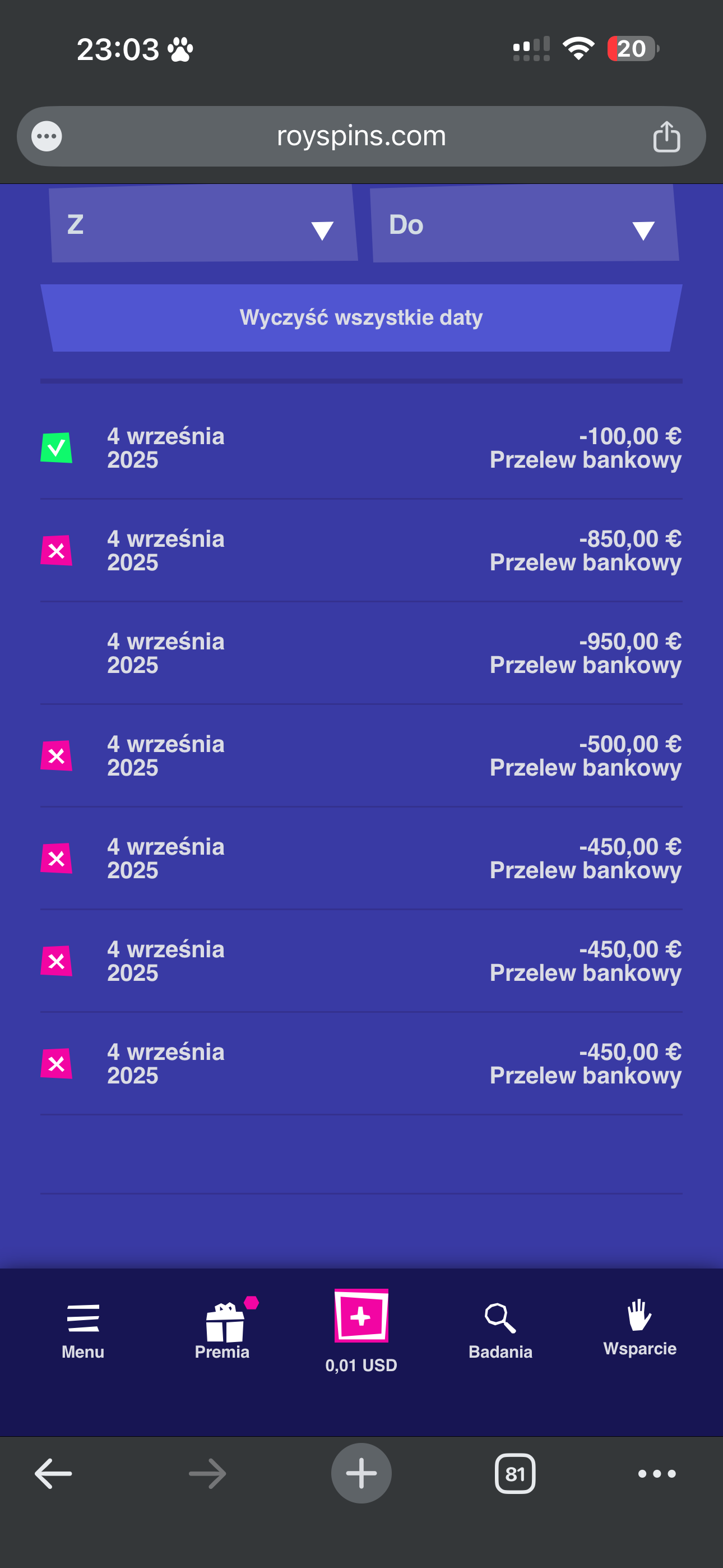
Task: Go back in the browser
Action: click(54, 1474)
